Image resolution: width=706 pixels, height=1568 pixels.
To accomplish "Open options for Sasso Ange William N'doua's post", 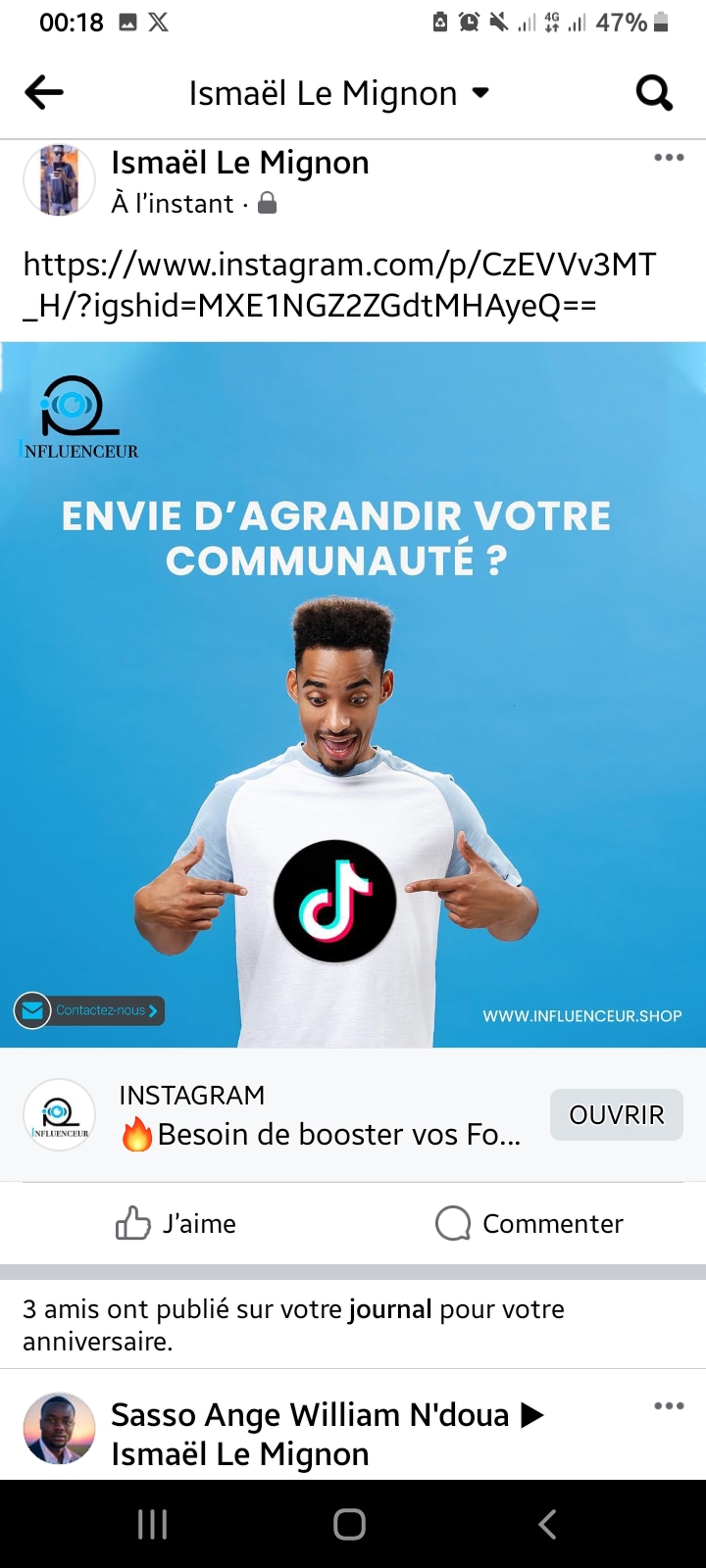I will [669, 1406].
